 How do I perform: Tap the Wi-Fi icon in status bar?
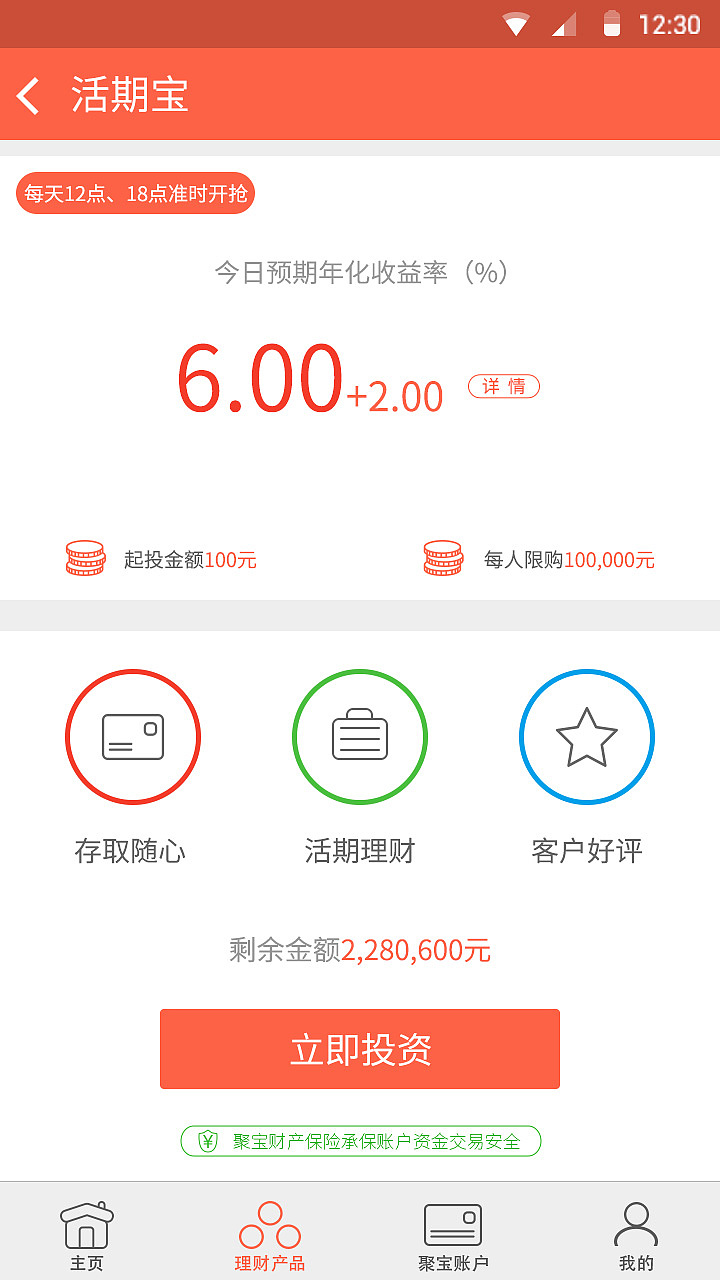click(516, 23)
